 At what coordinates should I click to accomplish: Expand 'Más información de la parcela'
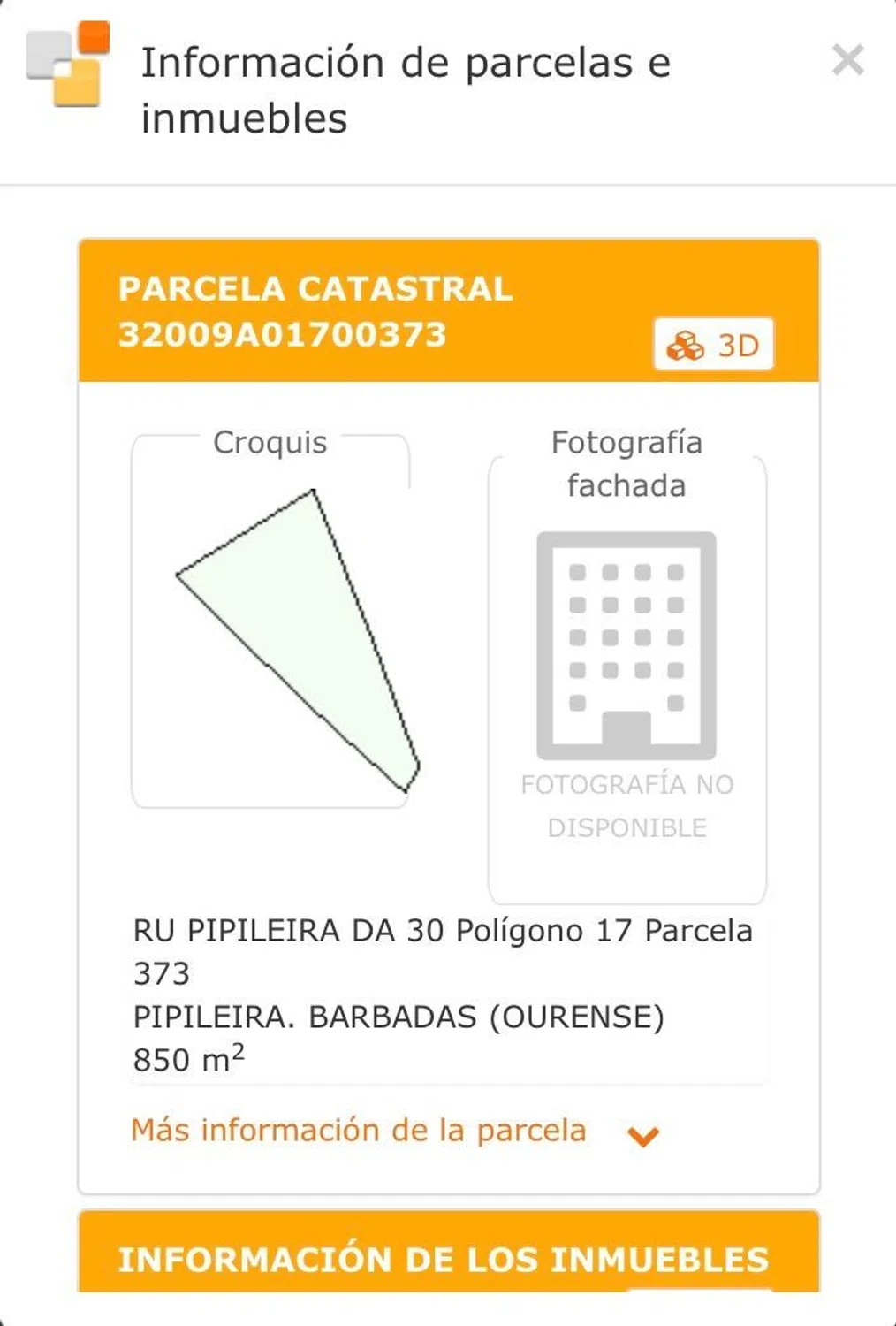click(394, 1132)
